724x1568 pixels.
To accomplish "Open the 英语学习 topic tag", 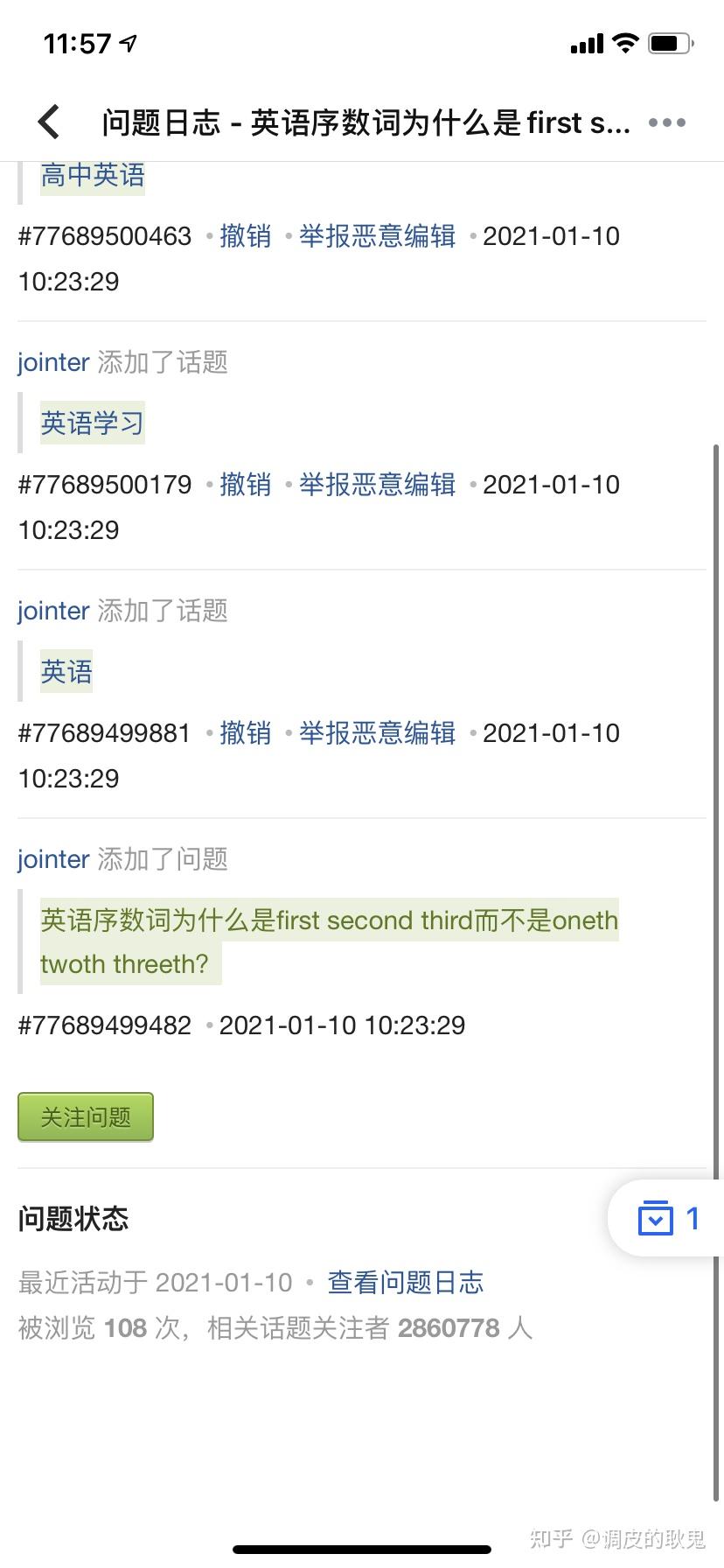I will click(x=91, y=423).
